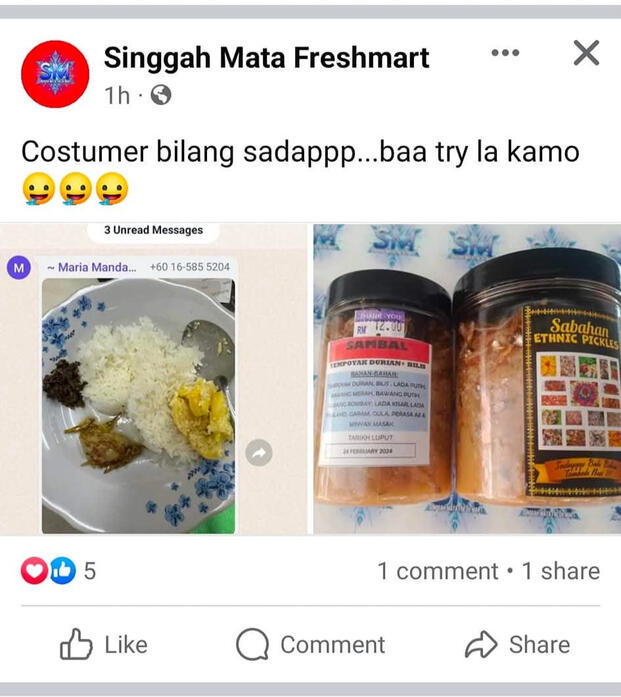Comment on the Freshmart post

tap(310, 645)
